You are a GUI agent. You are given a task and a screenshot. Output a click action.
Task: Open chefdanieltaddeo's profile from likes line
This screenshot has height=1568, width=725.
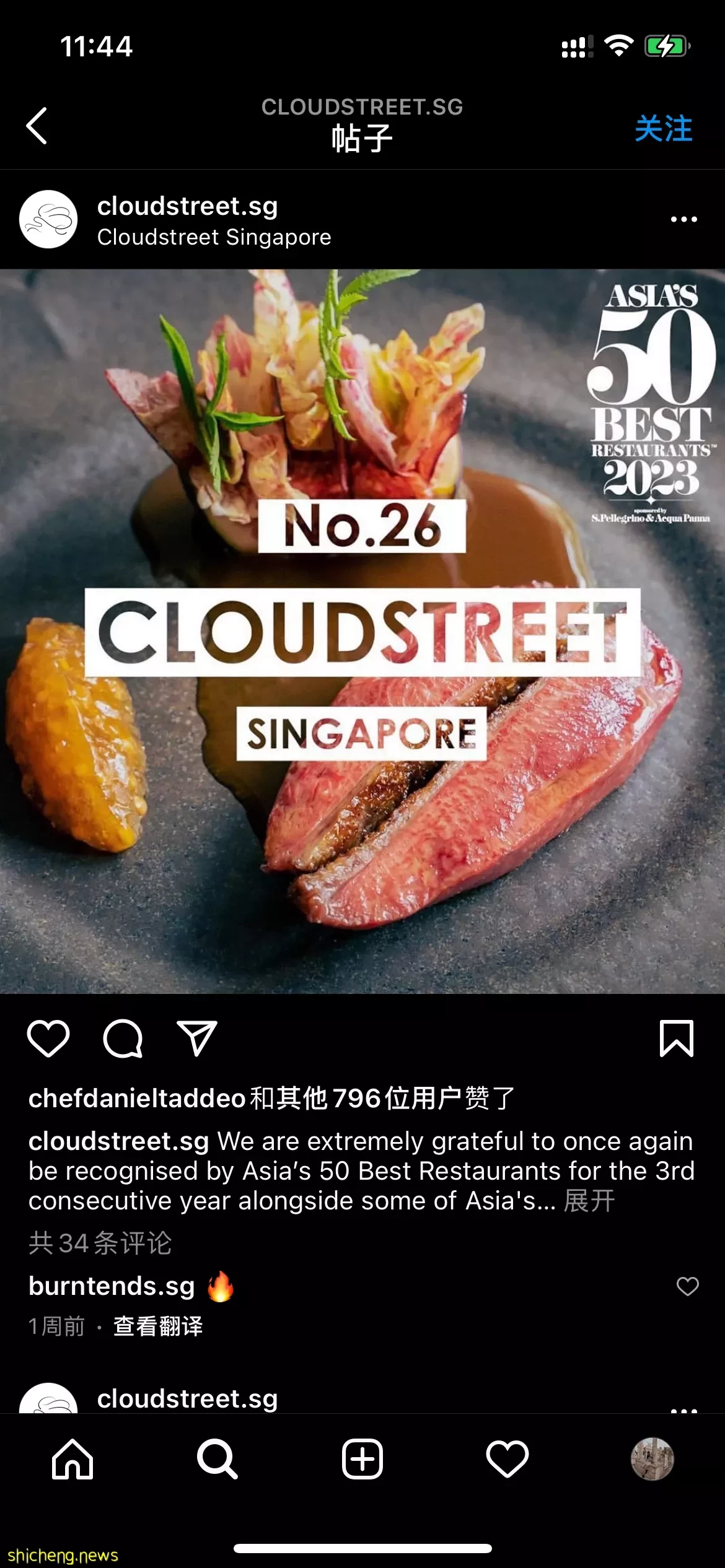pyautogui.click(x=137, y=1099)
